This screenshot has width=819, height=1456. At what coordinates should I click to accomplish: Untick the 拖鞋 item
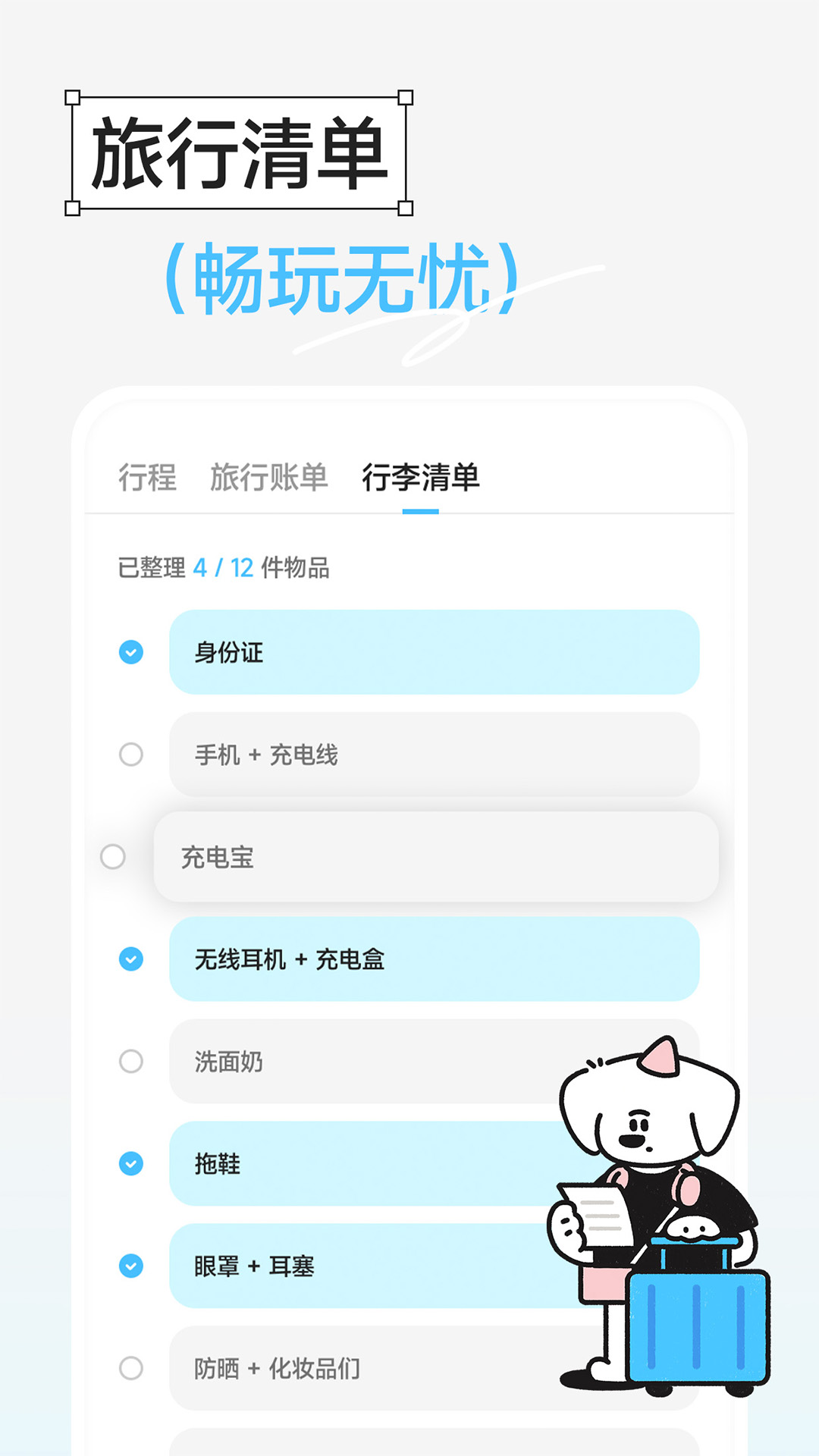tap(132, 1165)
